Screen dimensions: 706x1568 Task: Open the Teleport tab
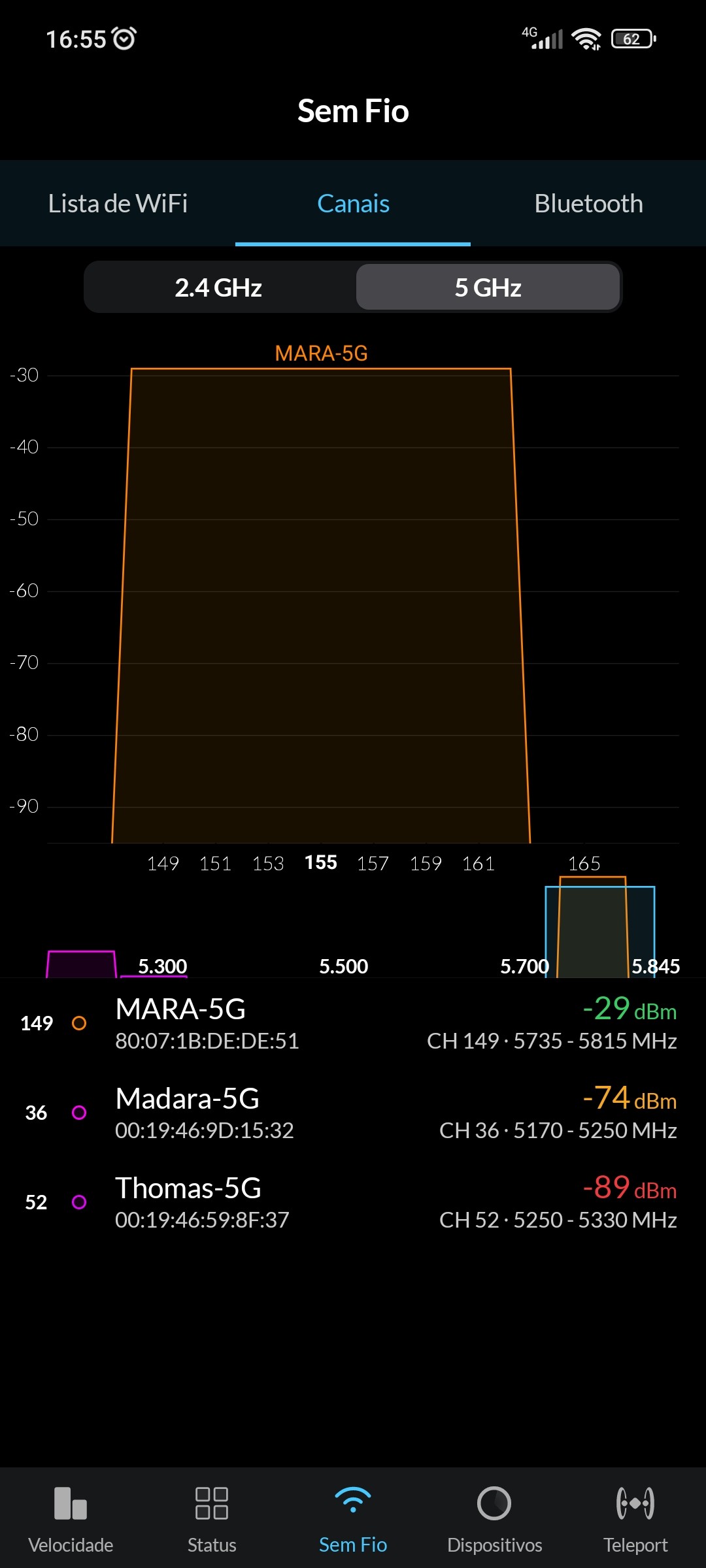pyautogui.click(x=635, y=1517)
